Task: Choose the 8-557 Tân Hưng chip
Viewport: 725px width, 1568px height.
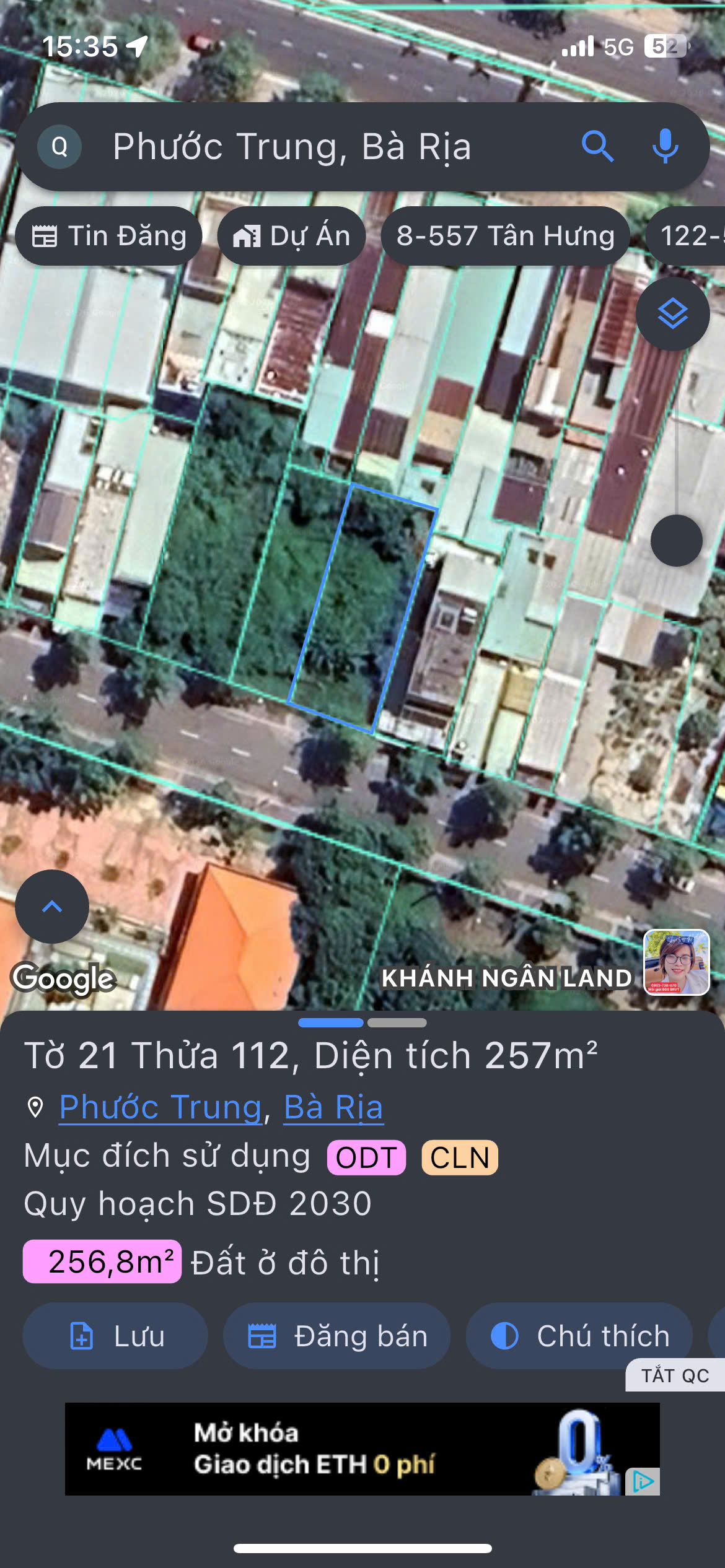Action: point(505,236)
